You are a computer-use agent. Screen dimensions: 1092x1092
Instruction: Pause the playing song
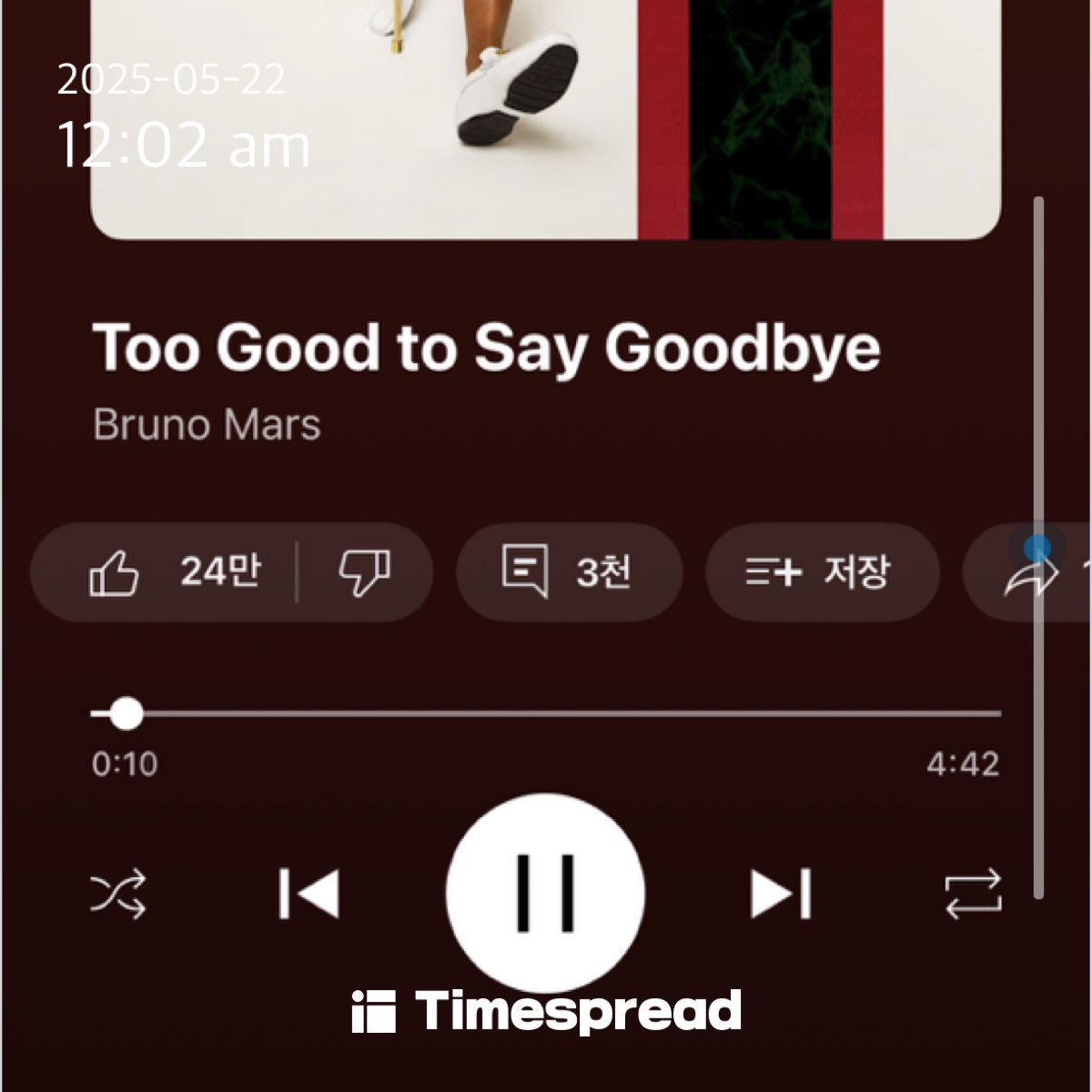(545, 893)
